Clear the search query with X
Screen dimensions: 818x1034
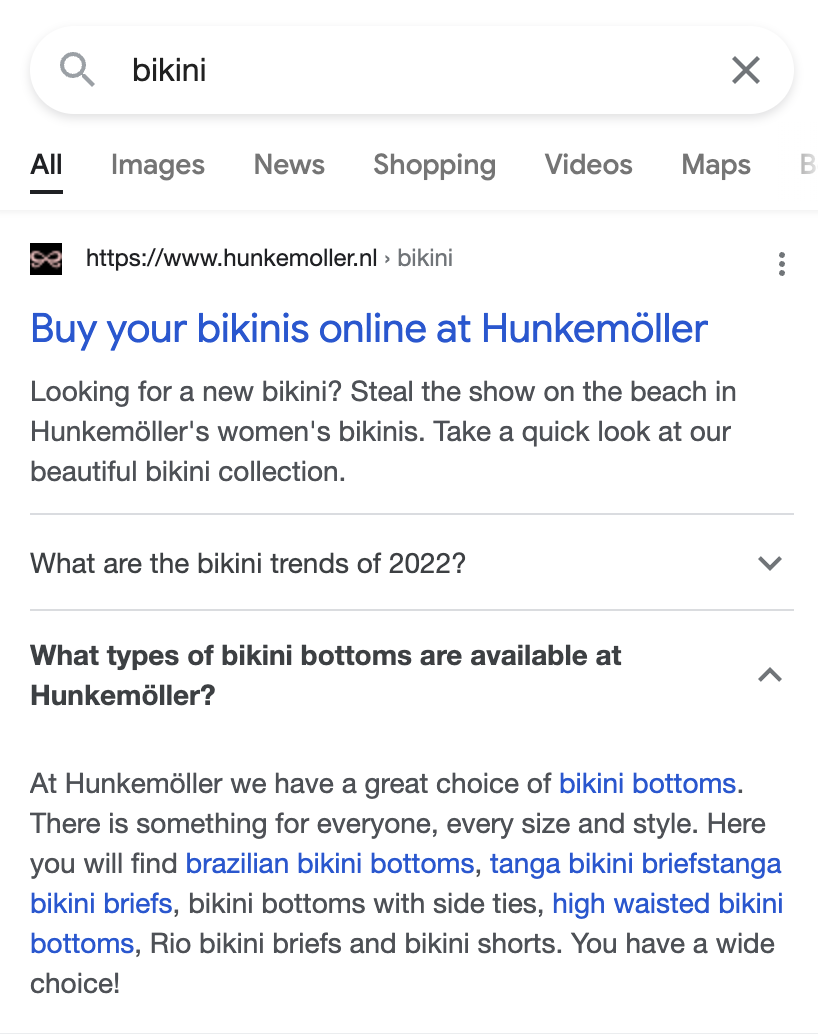746,70
